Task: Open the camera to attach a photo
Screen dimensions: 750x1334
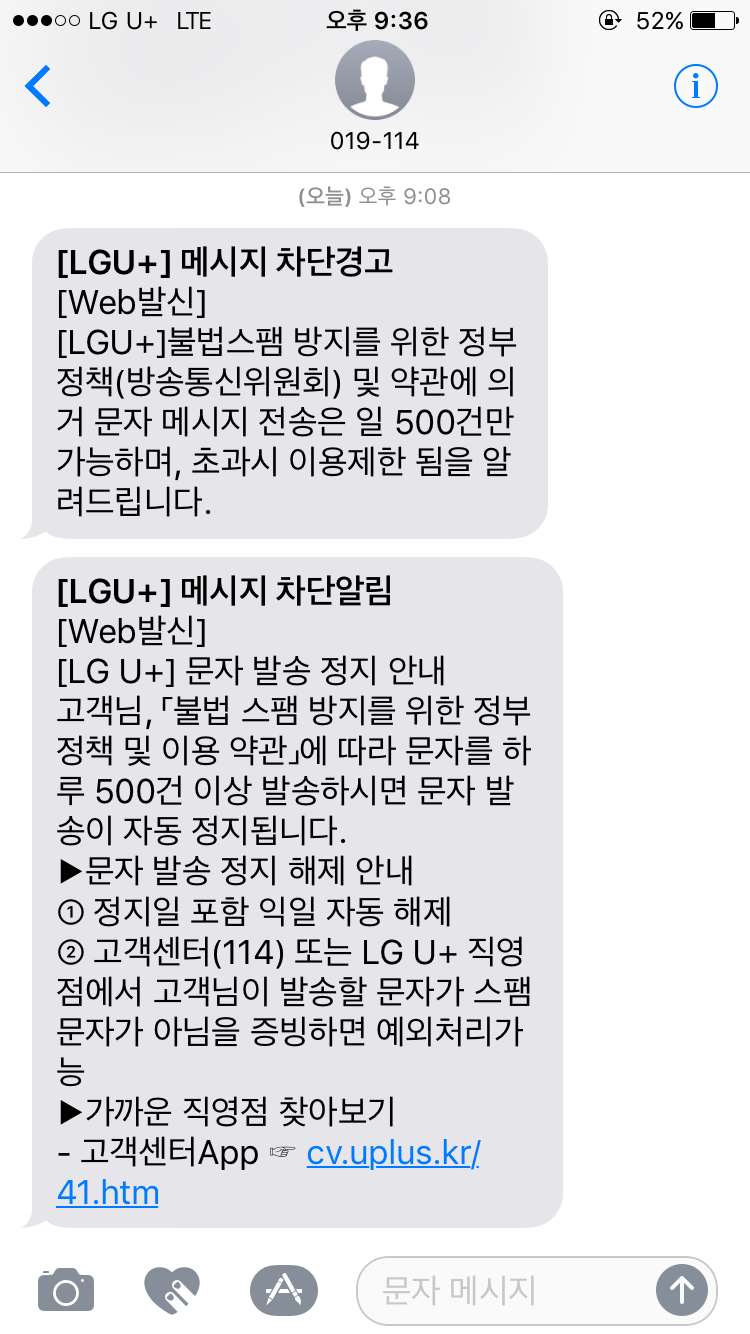Action: (66, 1290)
